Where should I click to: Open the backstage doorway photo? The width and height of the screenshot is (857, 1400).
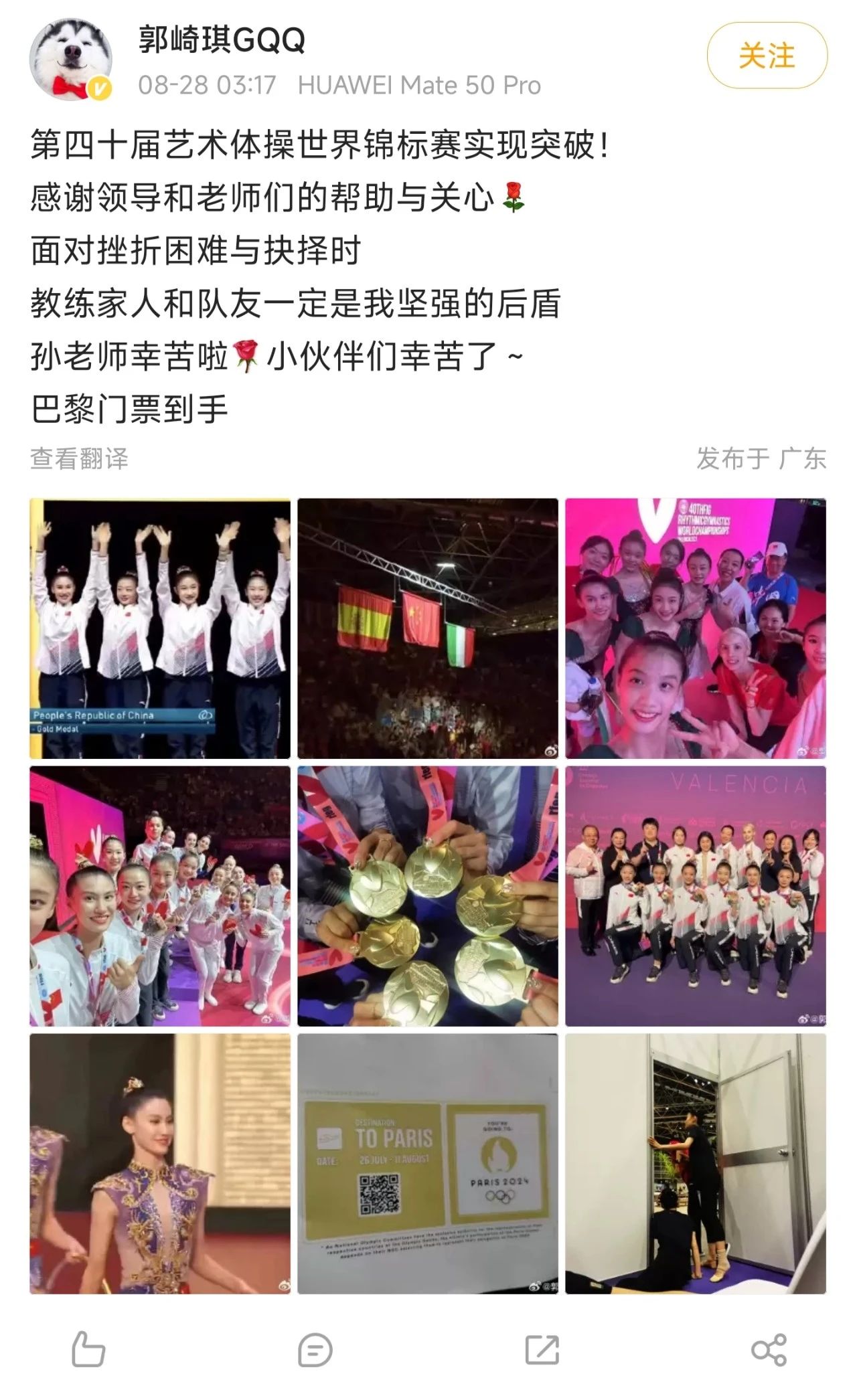(696, 1164)
